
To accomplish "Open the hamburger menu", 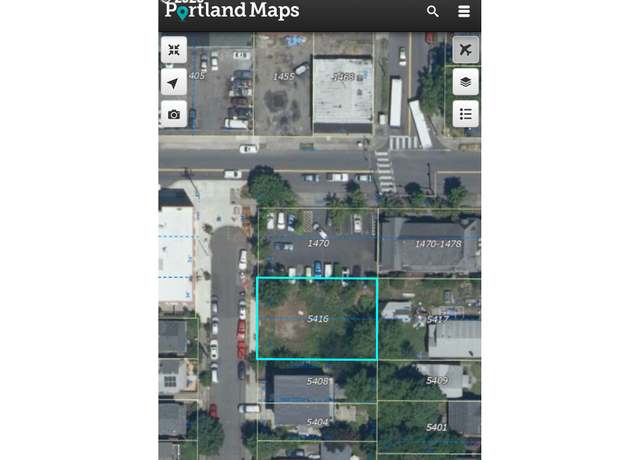I will point(464,11).
